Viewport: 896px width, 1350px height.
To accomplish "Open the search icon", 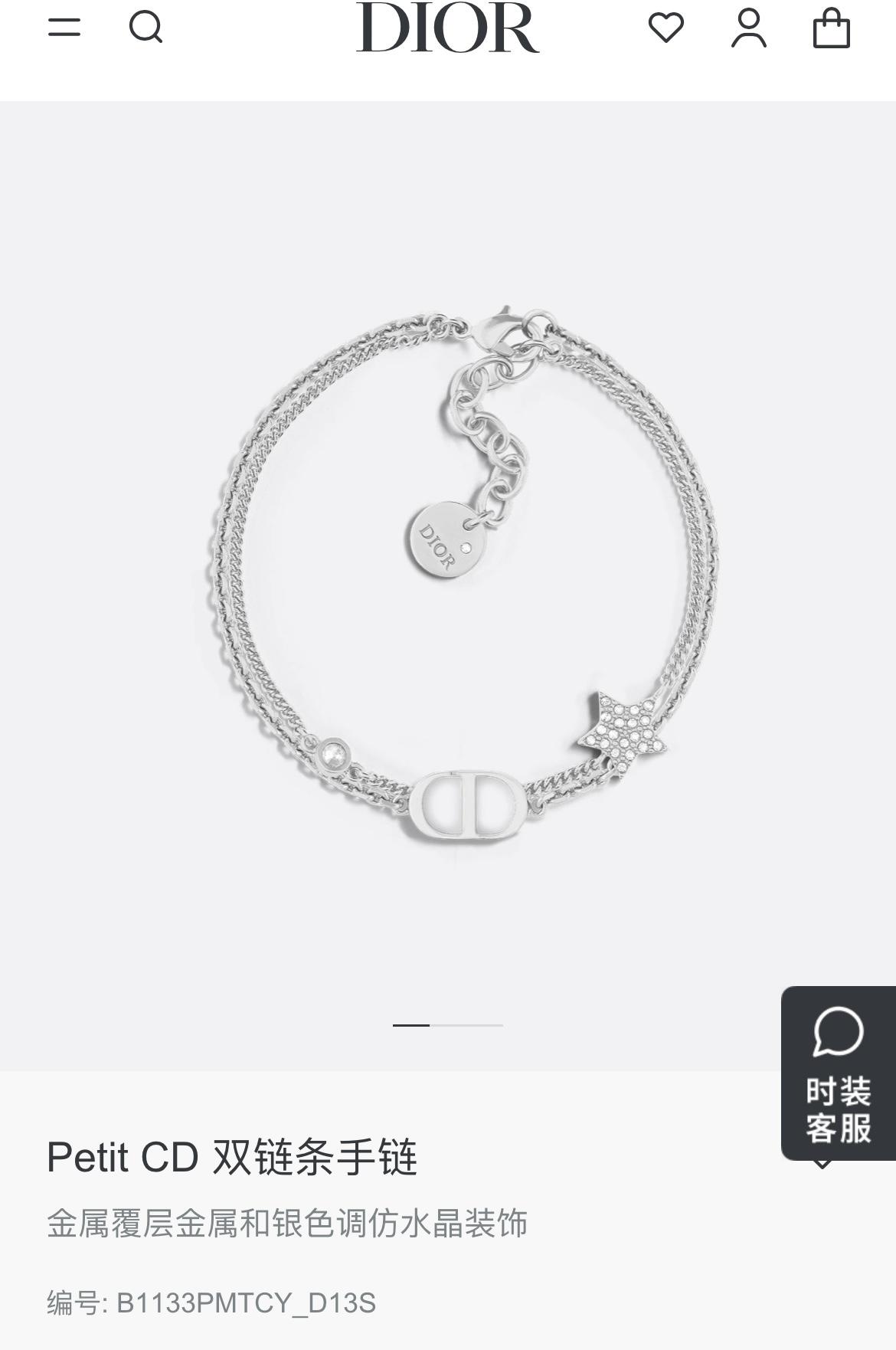I will (146, 28).
